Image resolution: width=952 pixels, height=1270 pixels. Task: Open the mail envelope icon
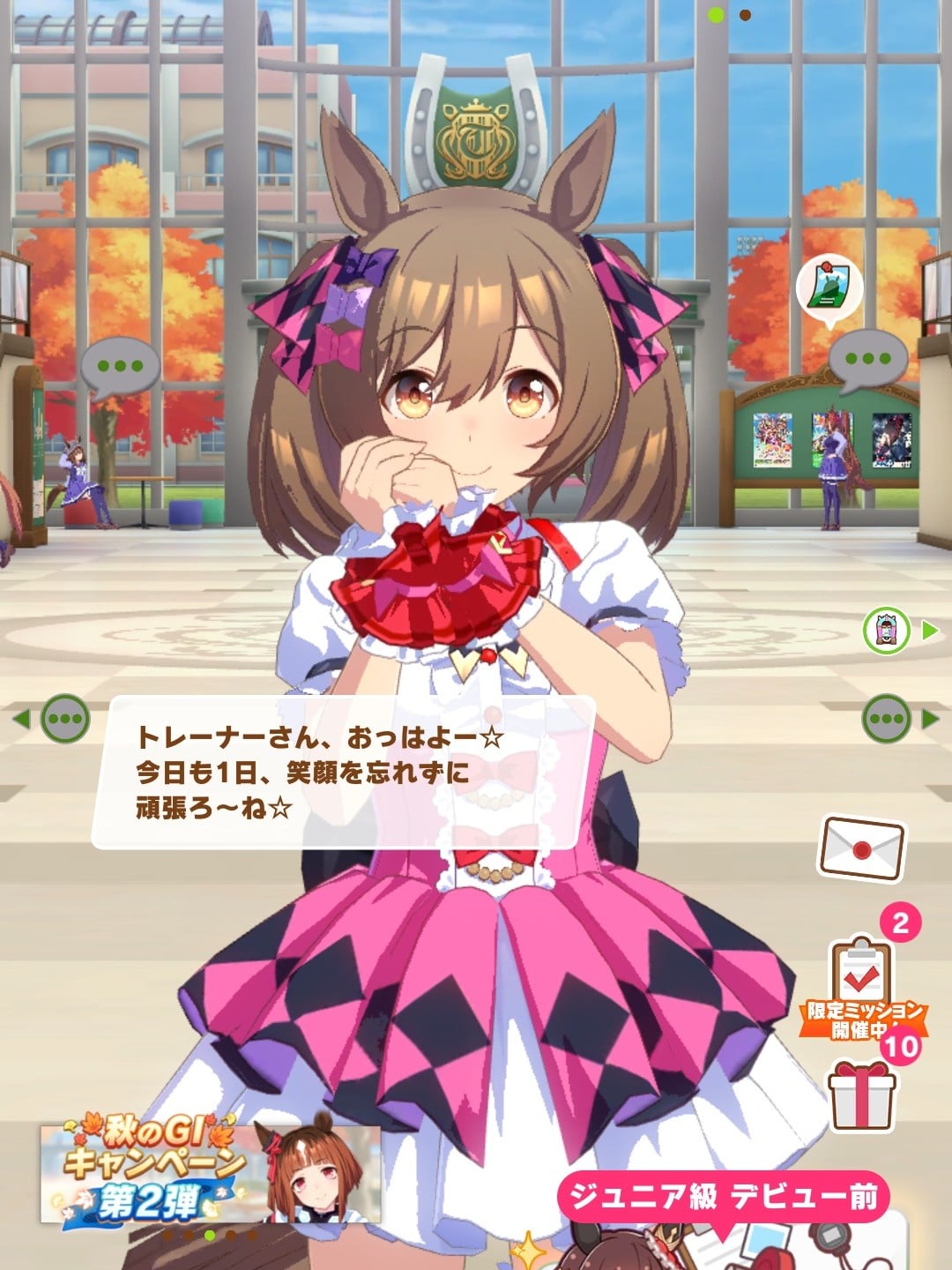[862, 848]
